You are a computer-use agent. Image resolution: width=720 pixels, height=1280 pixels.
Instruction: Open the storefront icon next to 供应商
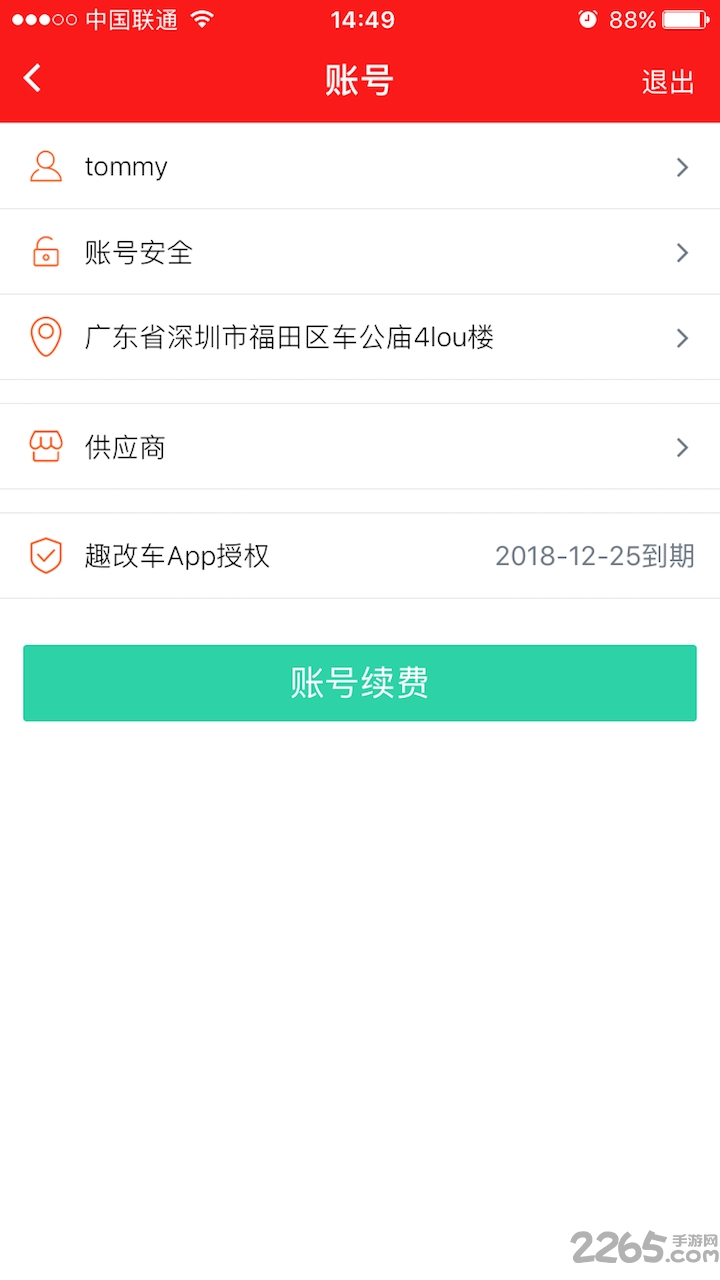46,447
